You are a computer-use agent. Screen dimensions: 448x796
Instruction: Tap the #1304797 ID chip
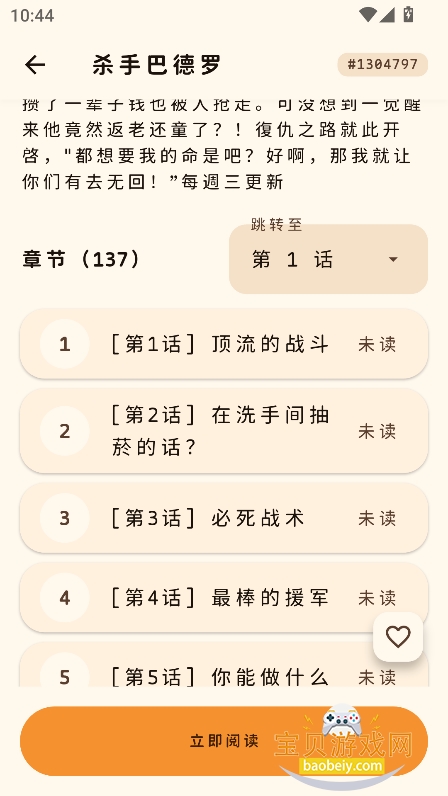382,64
